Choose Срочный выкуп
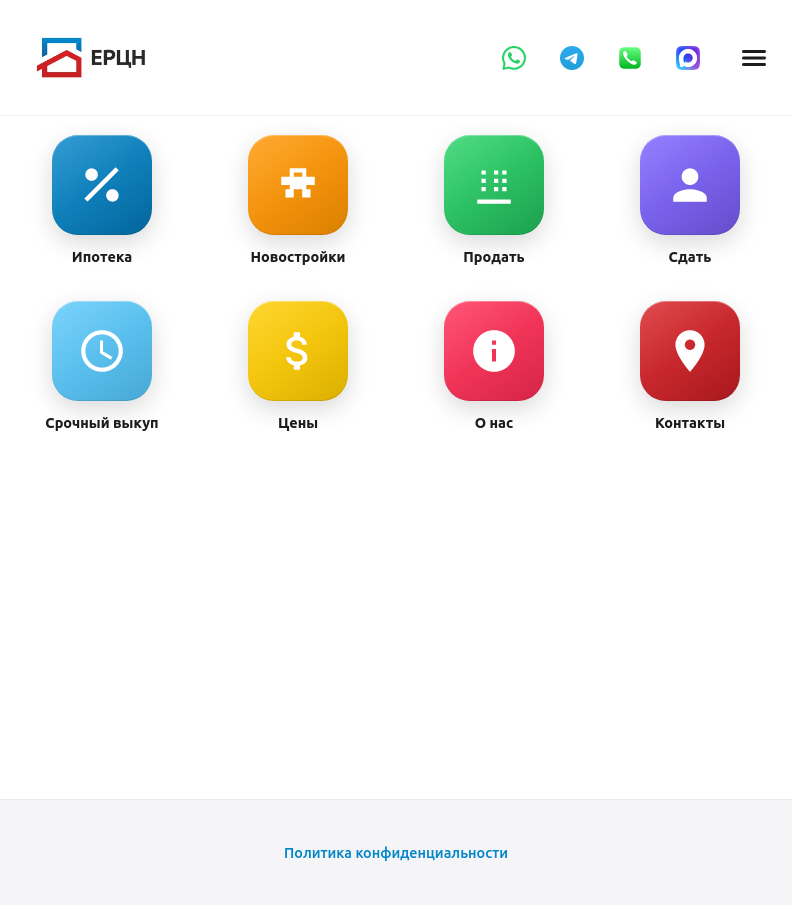 tap(102, 352)
